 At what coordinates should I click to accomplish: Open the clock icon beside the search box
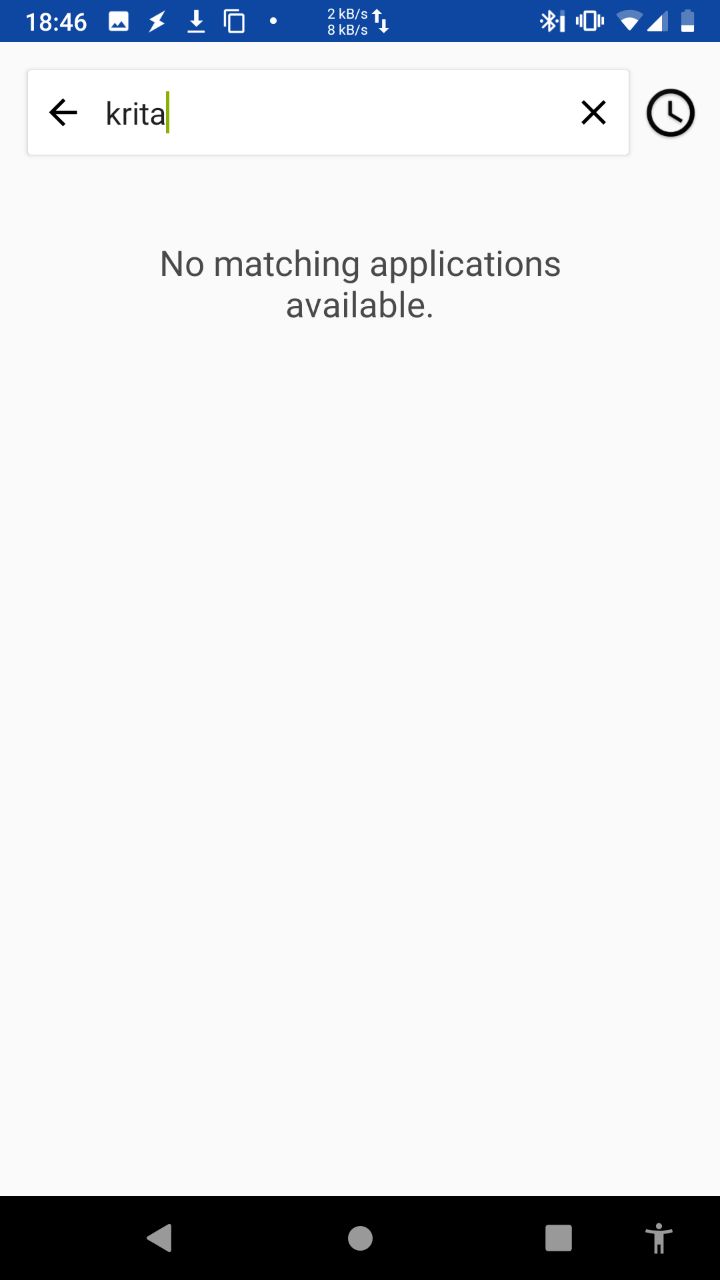point(670,113)
